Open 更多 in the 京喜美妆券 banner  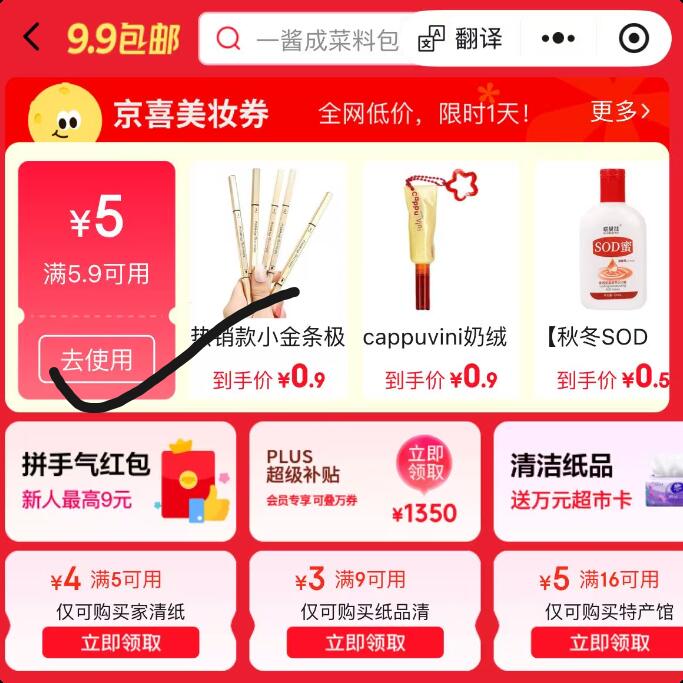point(620,112)
